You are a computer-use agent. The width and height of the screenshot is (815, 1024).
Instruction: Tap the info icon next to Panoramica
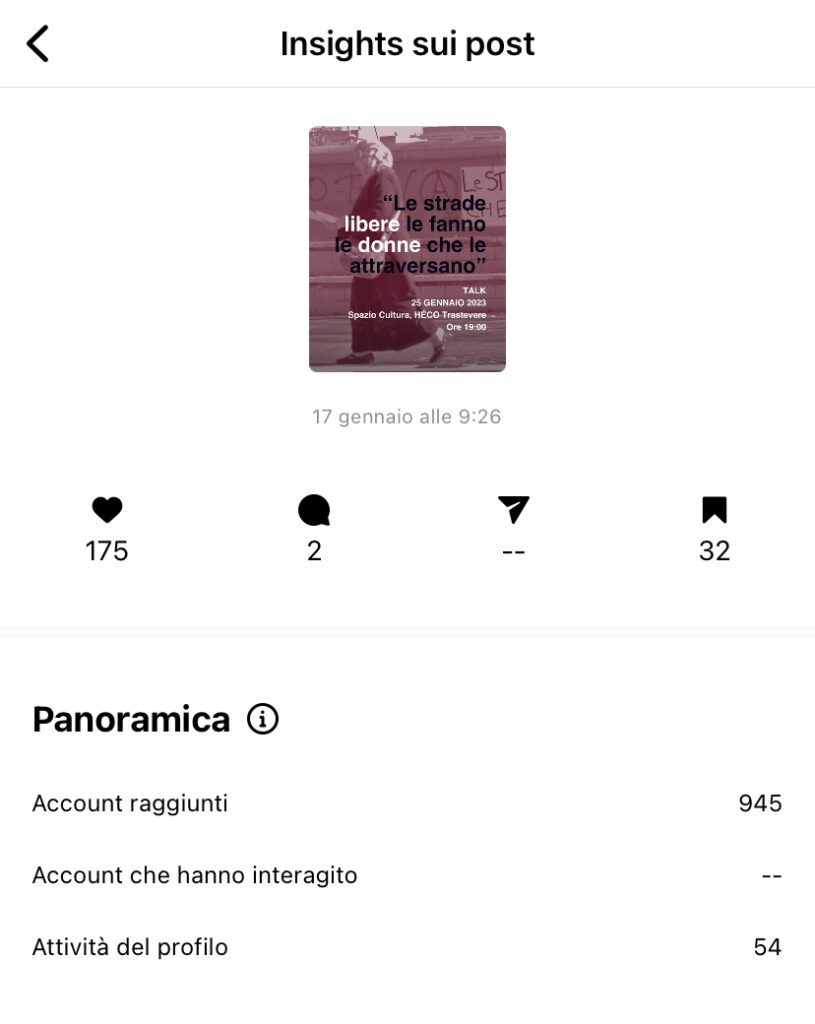[262, 719]
